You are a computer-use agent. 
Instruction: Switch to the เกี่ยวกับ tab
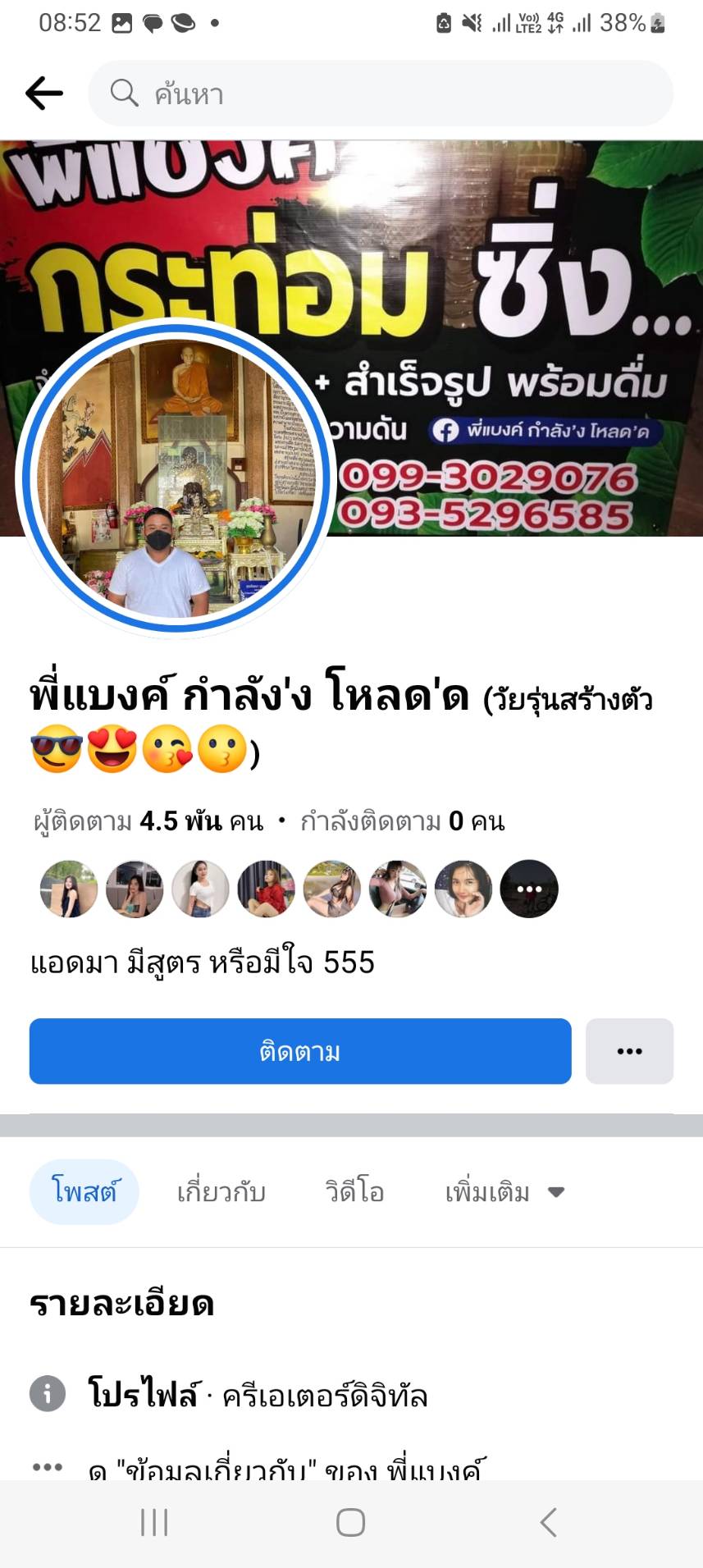pos(221,1191)
